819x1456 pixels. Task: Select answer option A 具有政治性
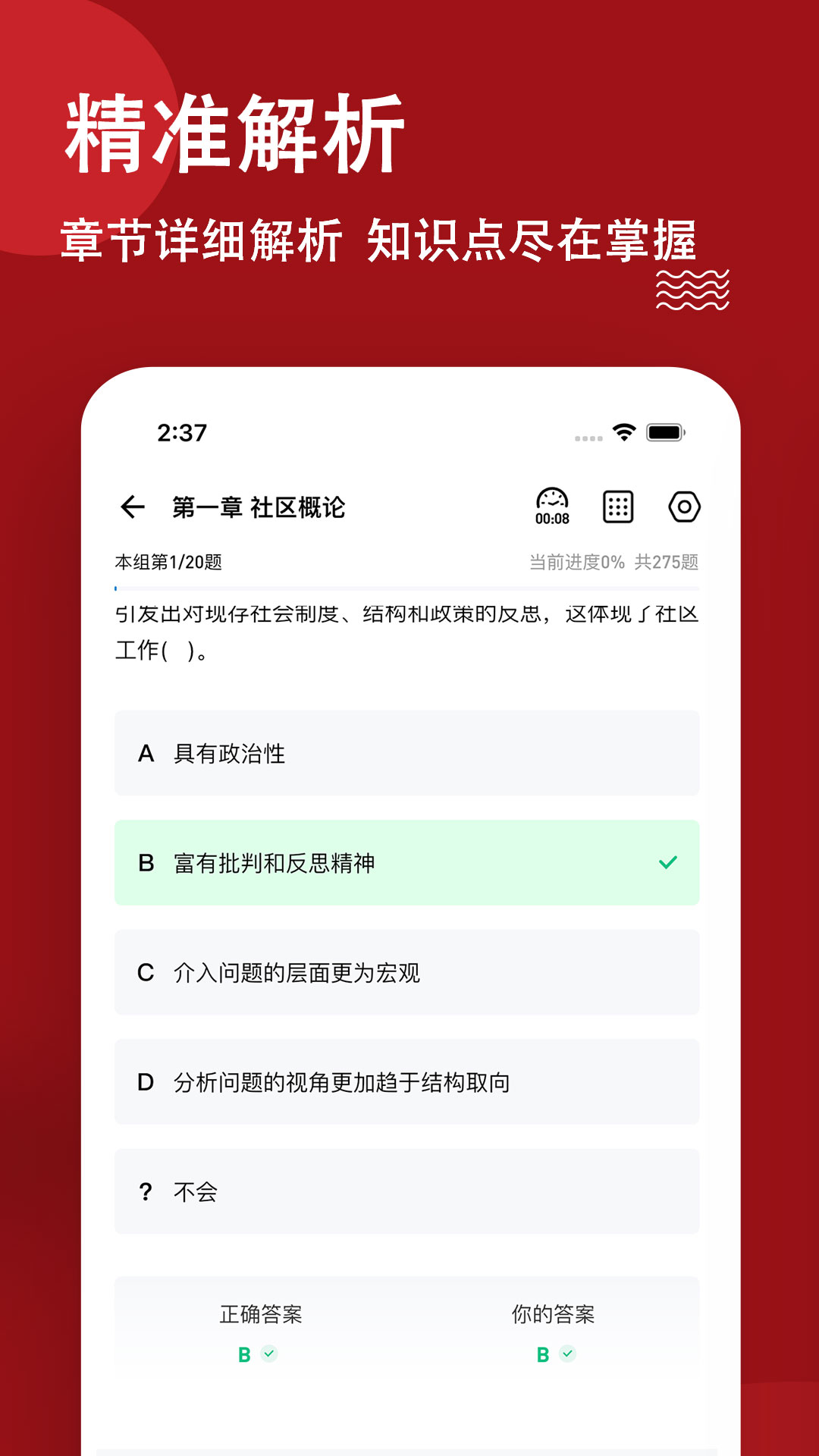point(407,752)
